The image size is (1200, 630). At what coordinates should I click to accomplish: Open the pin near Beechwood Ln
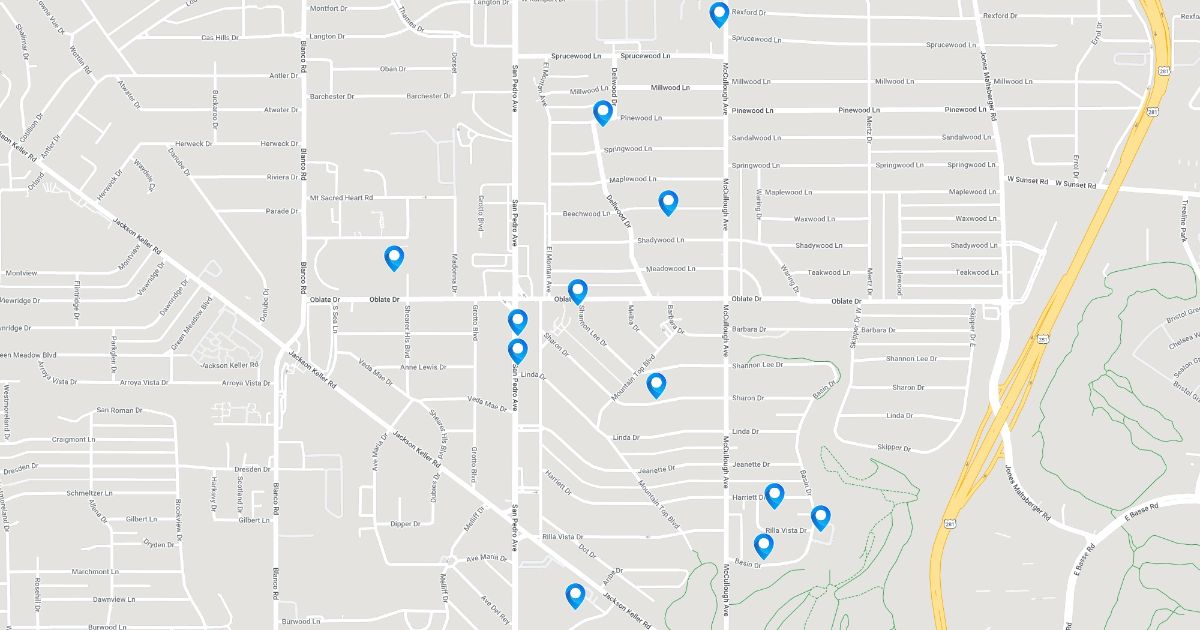668,203
